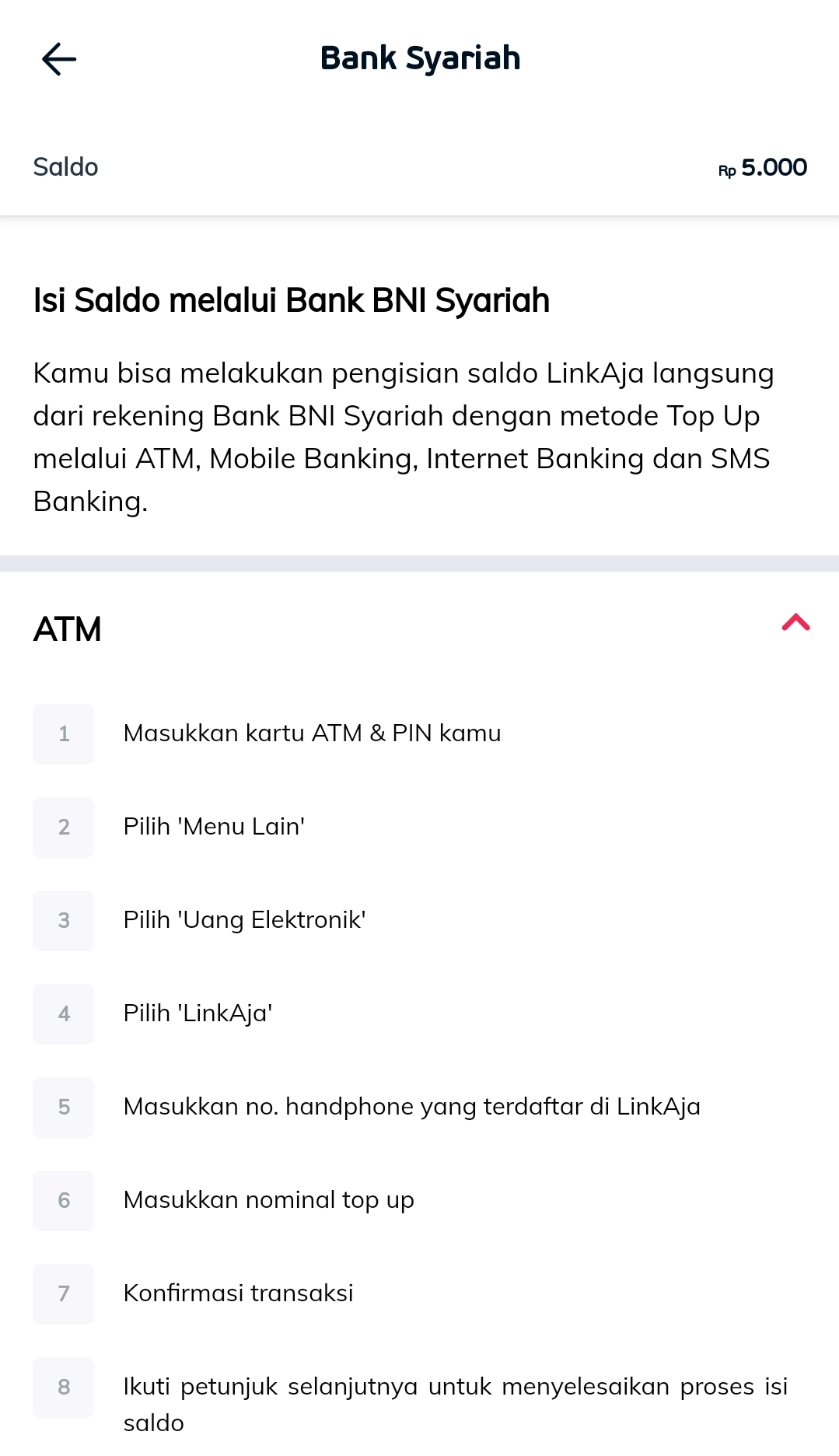Image resolution: width=839 pixels, height=1456 pixels.
Task: Expand the ATM section header
Action: click(x=68, y=628)
